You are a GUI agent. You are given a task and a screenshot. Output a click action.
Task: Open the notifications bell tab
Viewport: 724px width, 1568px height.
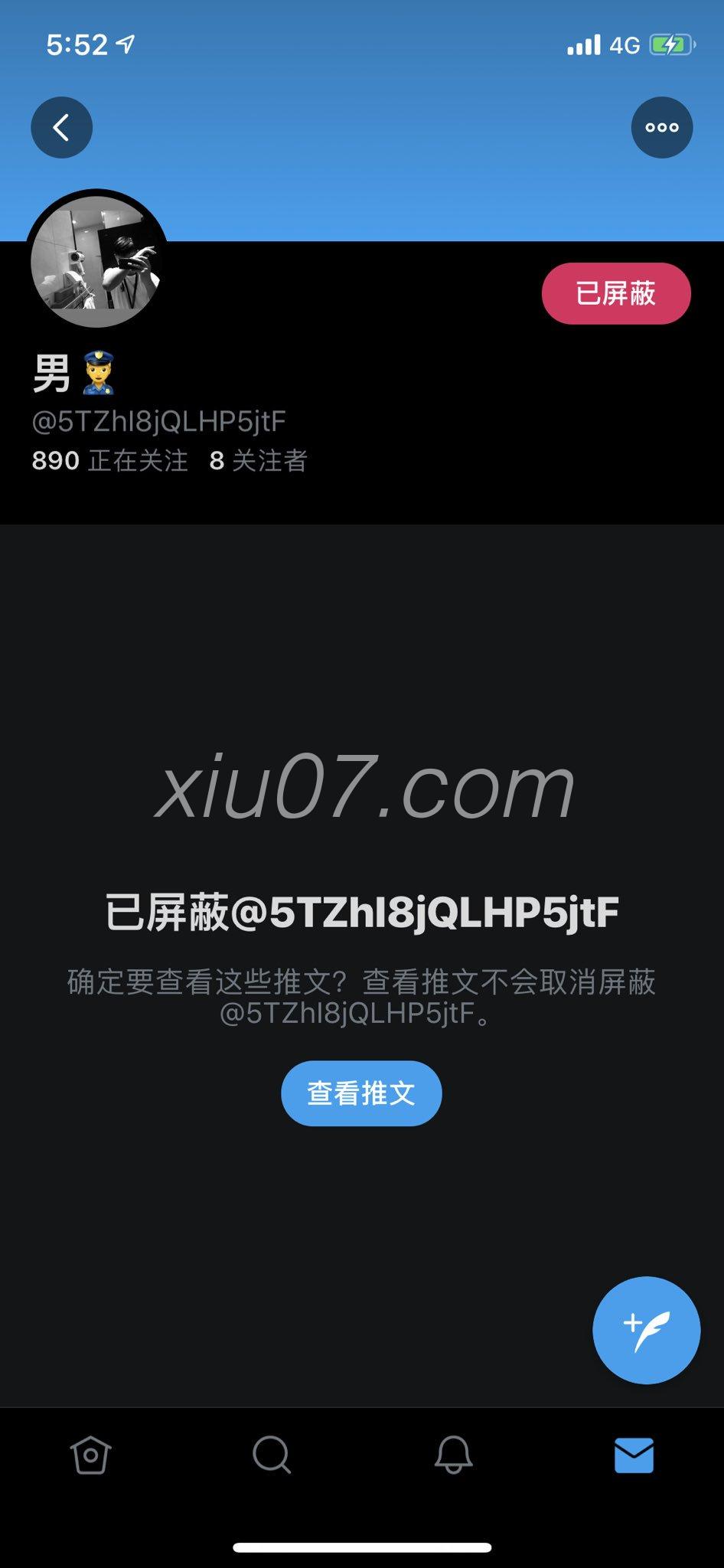point(453,1455)
